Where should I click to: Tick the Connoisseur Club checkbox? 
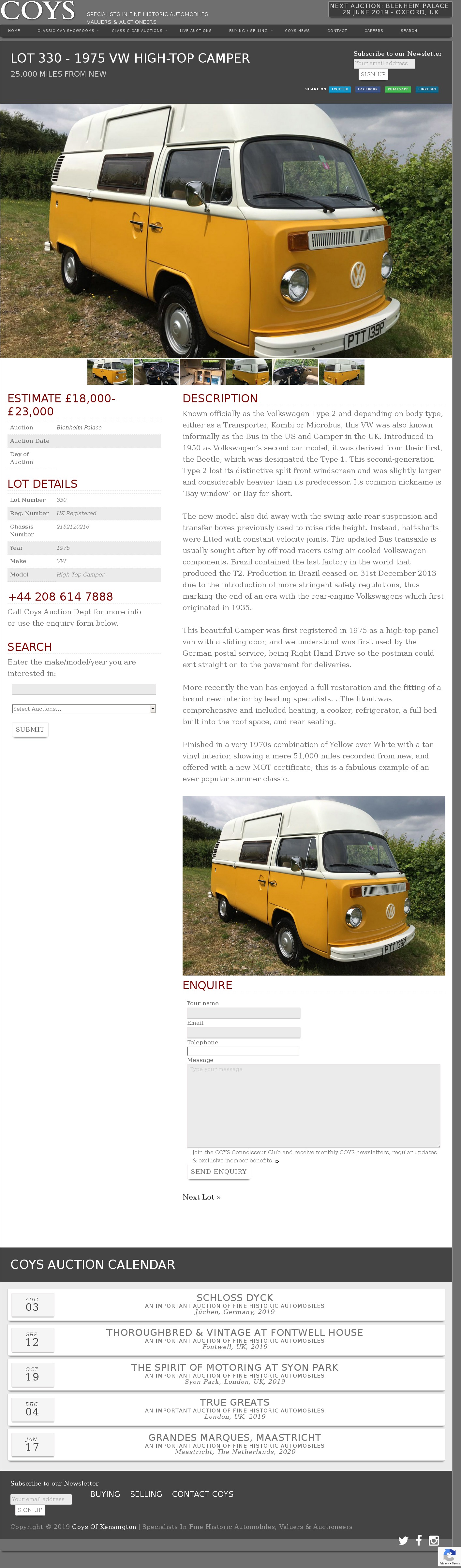(x=277, y=1162)
